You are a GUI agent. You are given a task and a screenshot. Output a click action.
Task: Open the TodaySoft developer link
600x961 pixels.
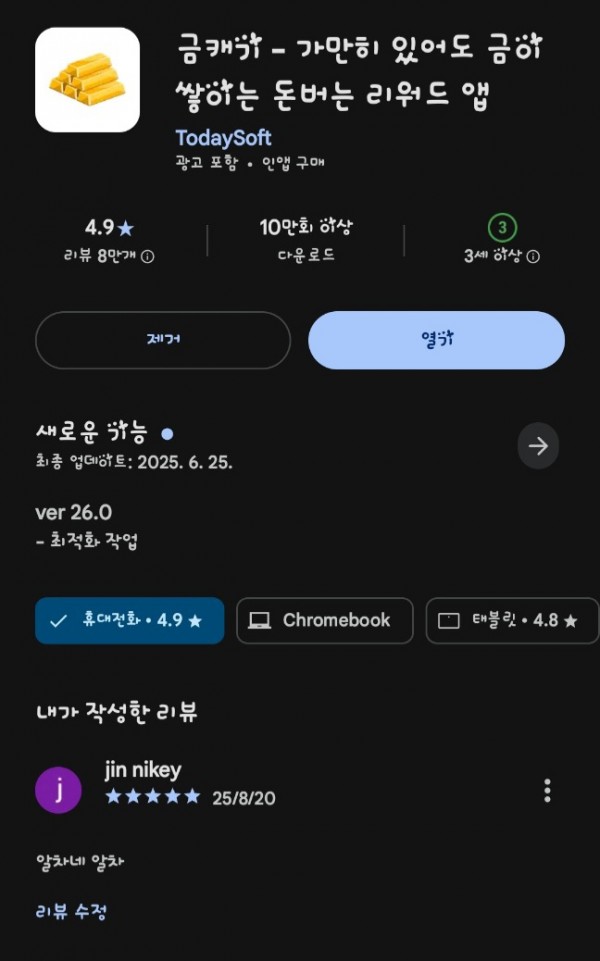[x=223, y=138]
